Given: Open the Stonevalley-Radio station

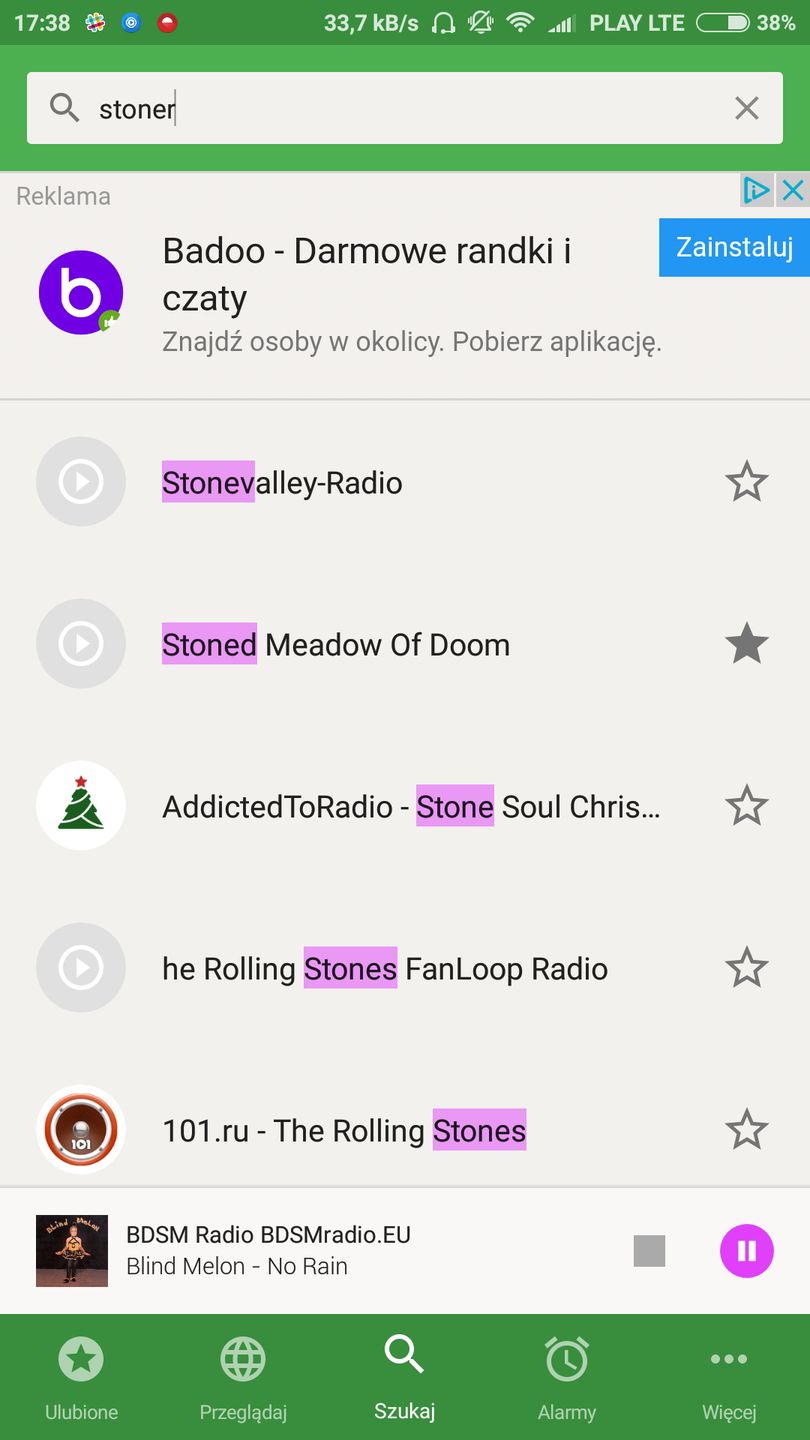Looking at the screenshot, I should pos(282,483).
